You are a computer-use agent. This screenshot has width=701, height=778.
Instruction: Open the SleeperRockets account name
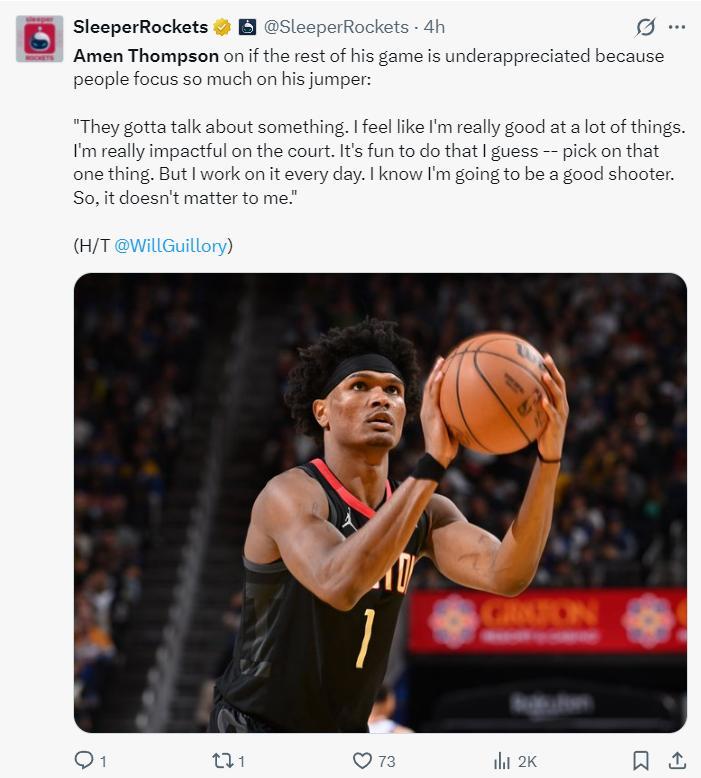[140, 27]
